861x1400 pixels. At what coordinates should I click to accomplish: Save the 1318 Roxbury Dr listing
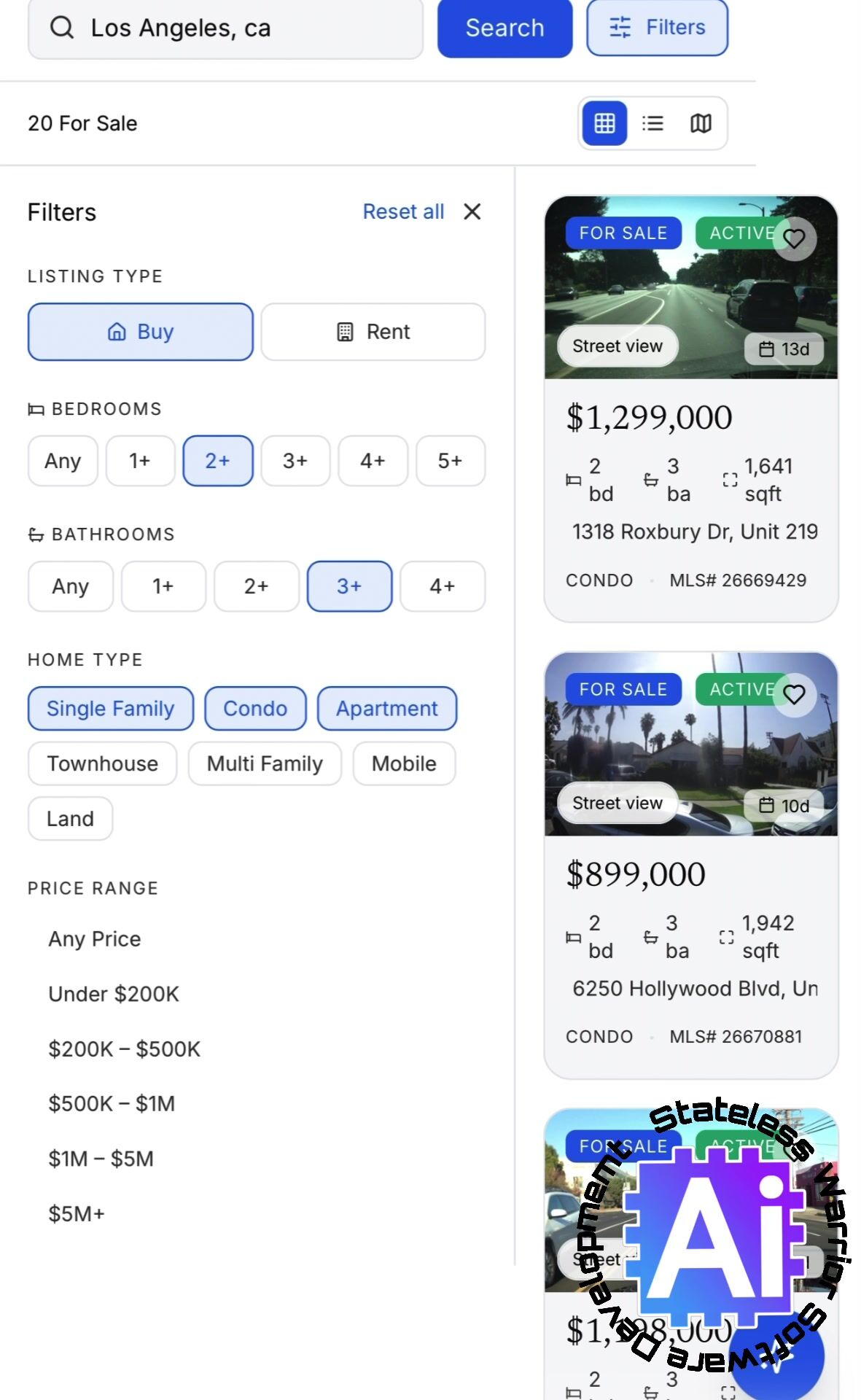click(794, 239)
